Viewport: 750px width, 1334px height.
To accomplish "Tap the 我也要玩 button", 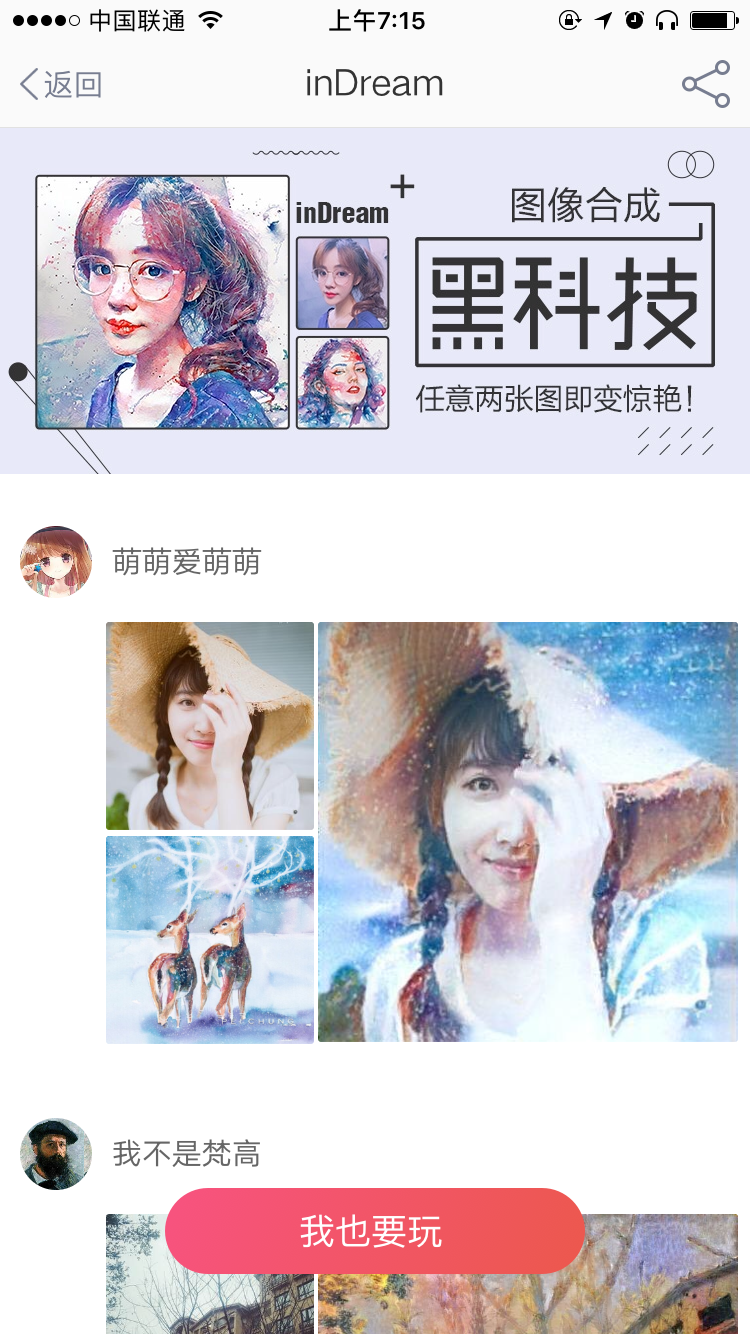I will coord(374,1232).
